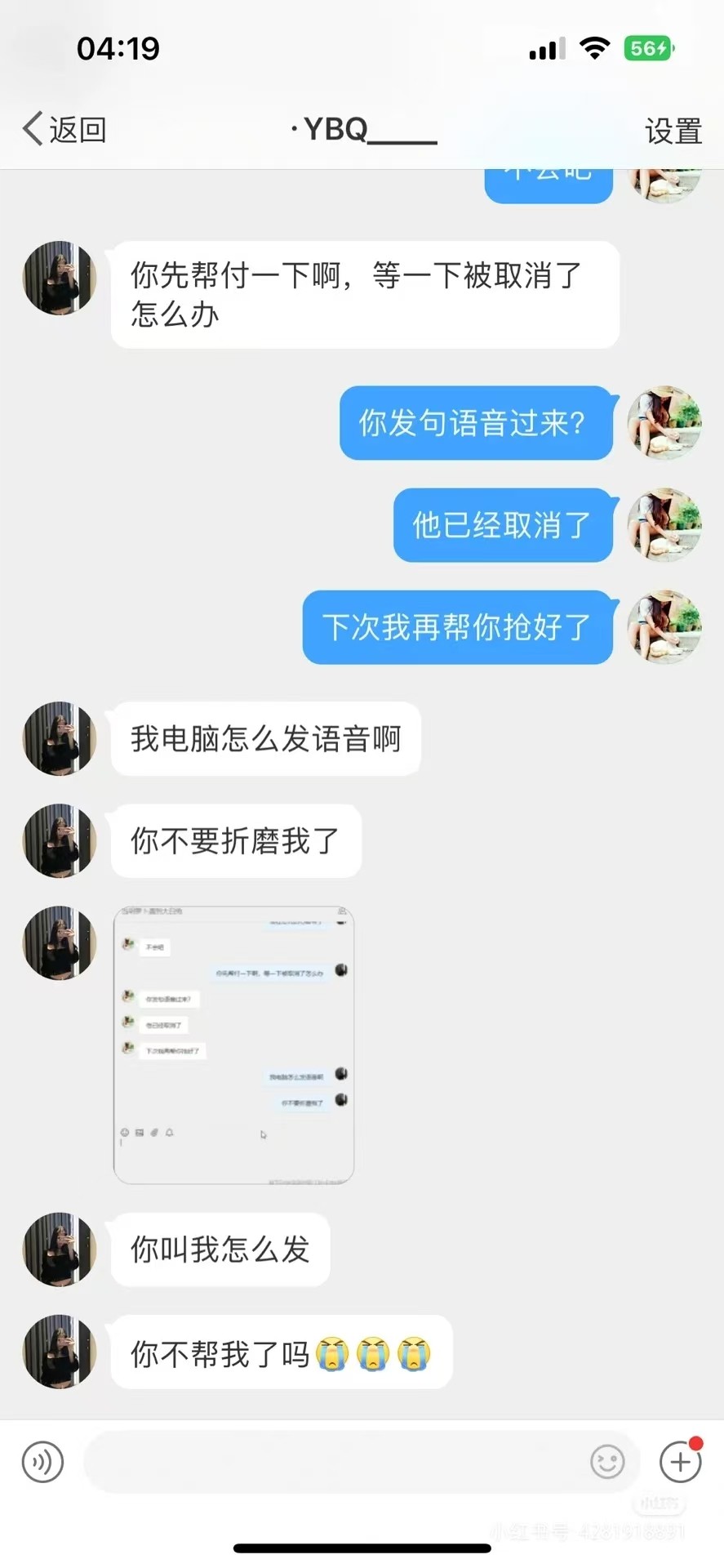Open the plus attachments menu
724x1568 pixels.
pyautogui.click(x=680, y=1462)
